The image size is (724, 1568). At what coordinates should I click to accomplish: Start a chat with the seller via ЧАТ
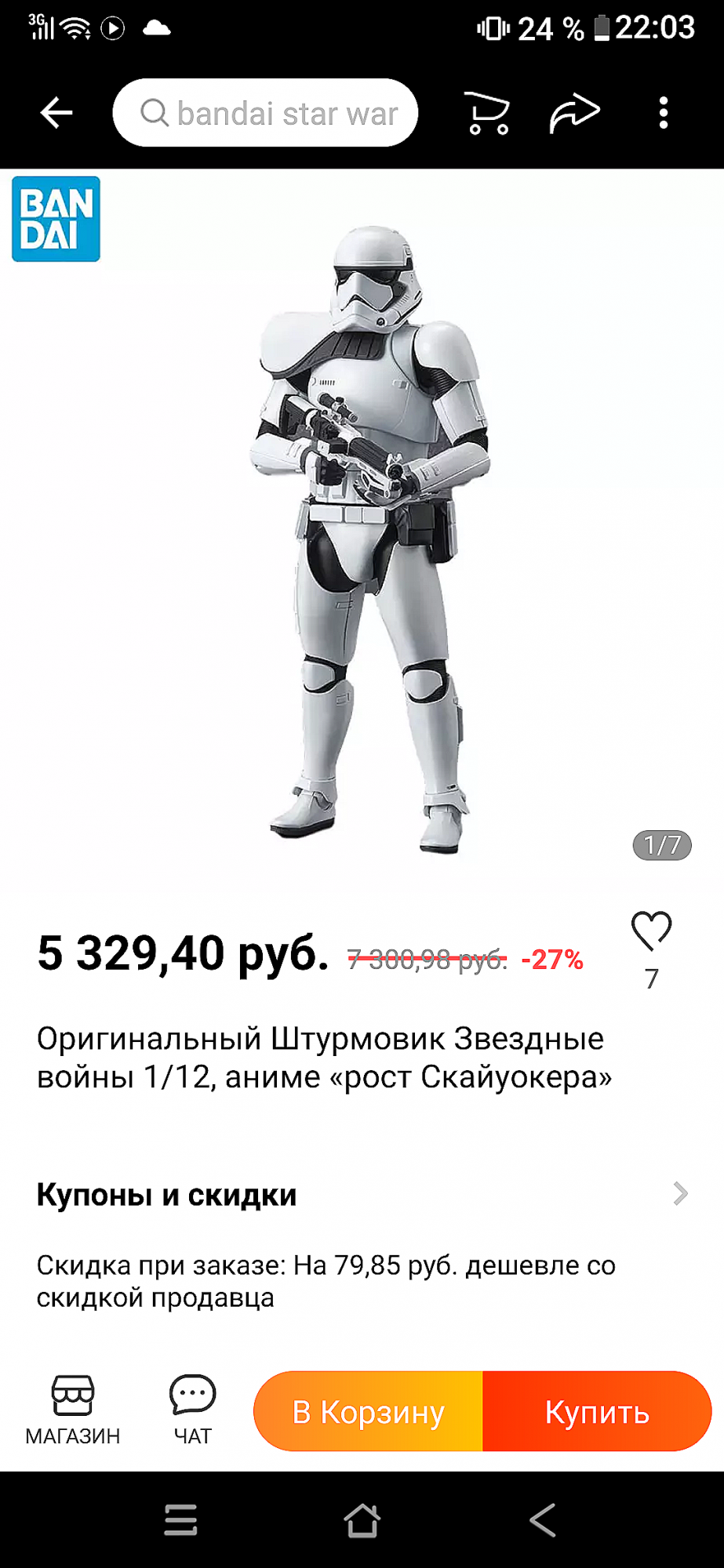click(192, 1410)
